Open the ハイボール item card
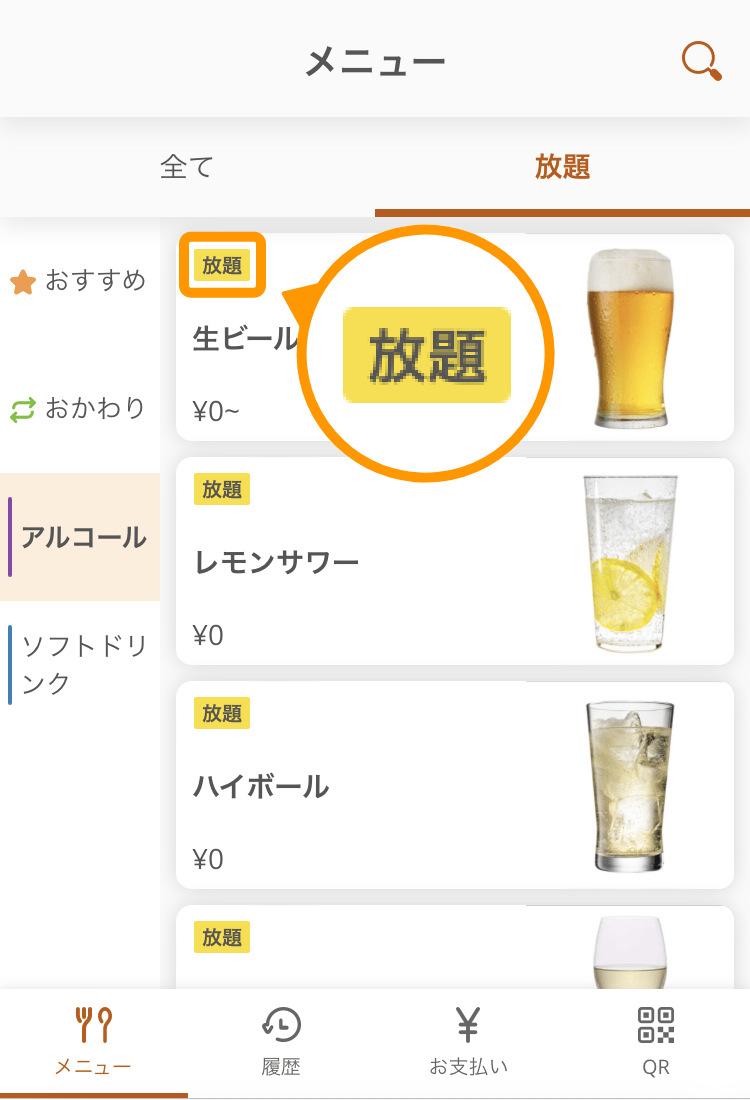 [455, 786]
